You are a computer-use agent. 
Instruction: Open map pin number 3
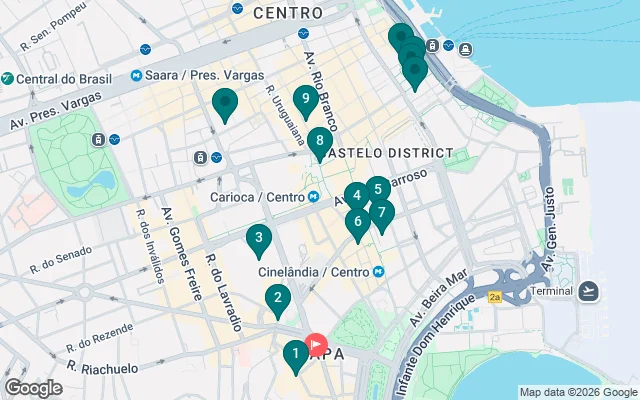pos(259,238)
